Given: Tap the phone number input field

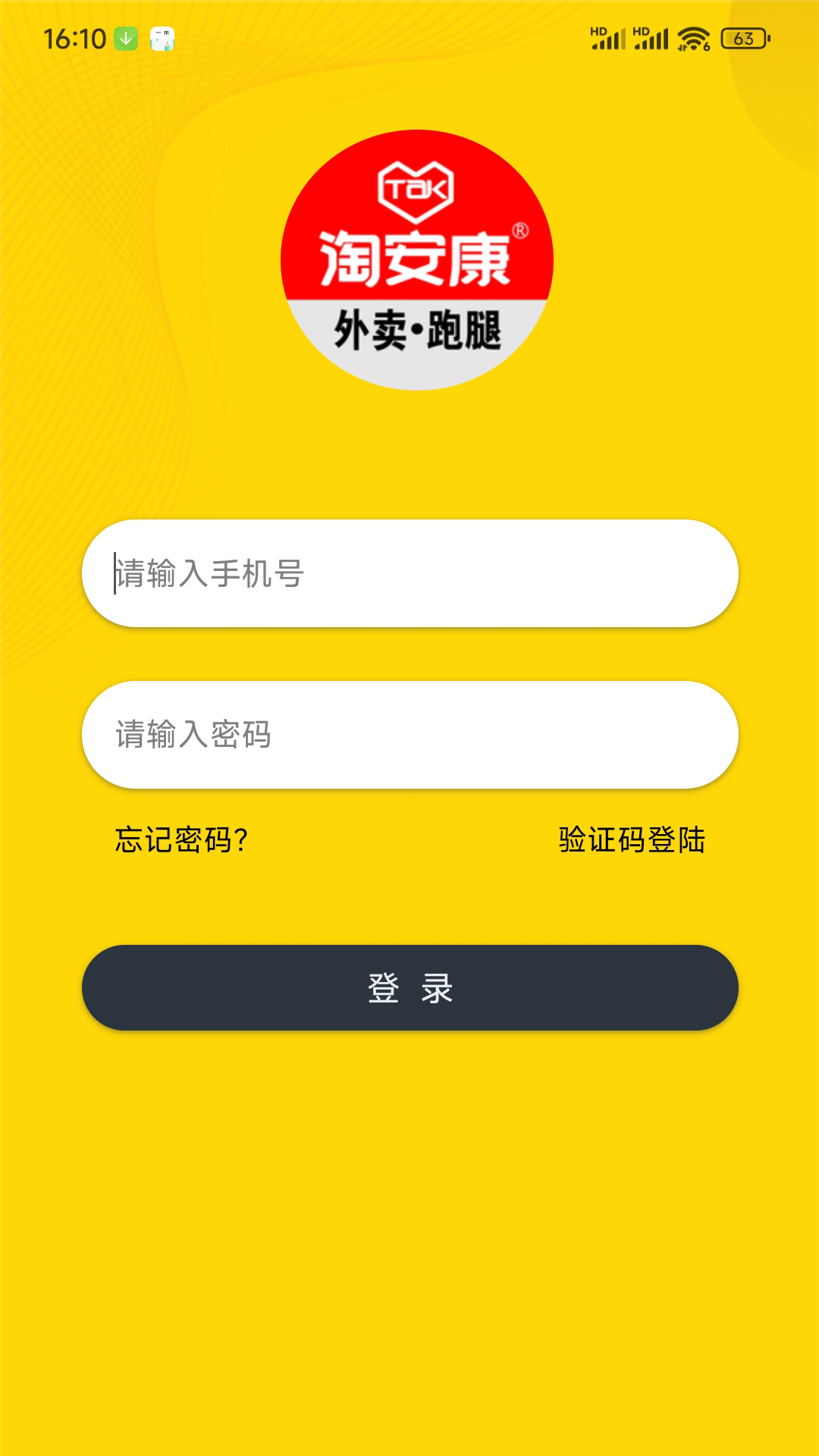Looking at the screenshot, I should point(409,573).
